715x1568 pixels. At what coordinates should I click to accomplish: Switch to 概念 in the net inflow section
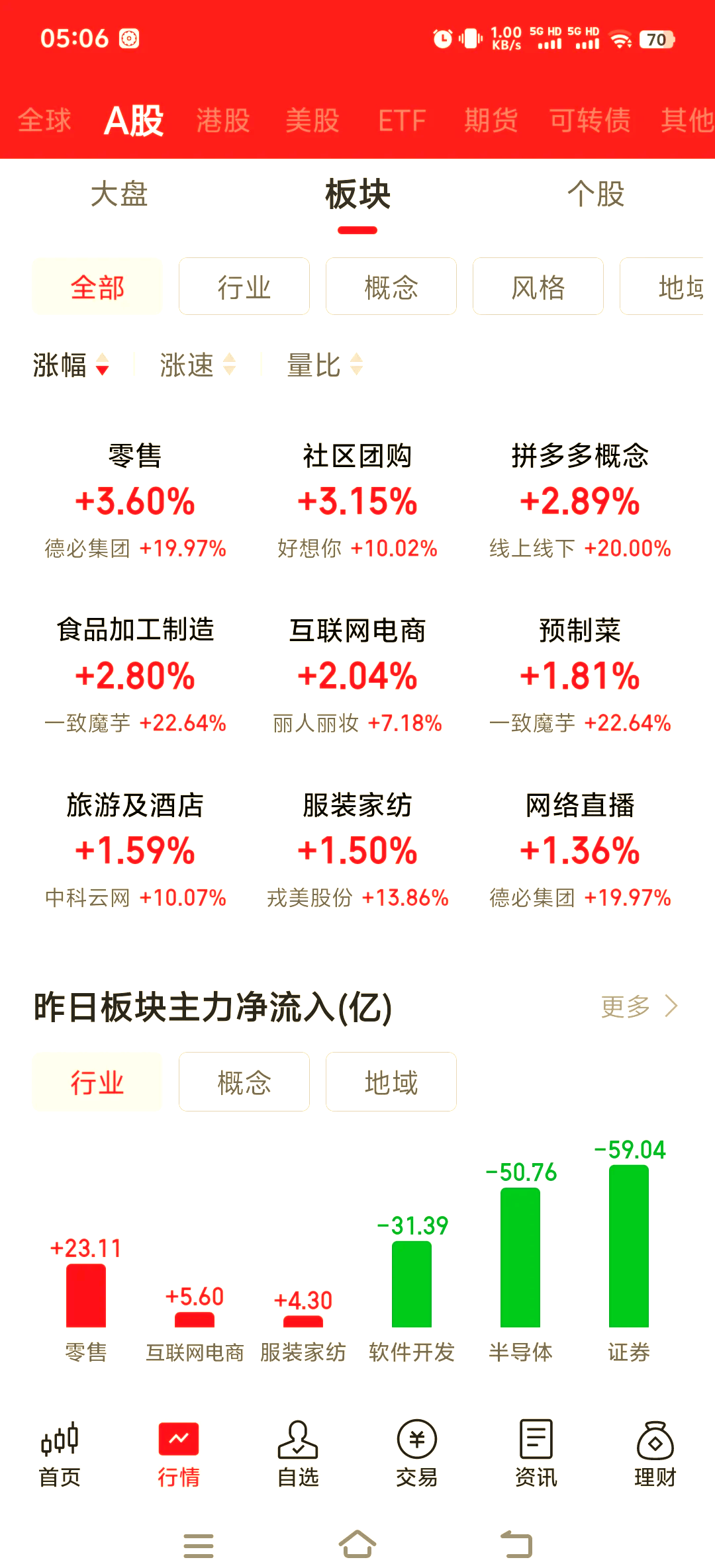243,1082
